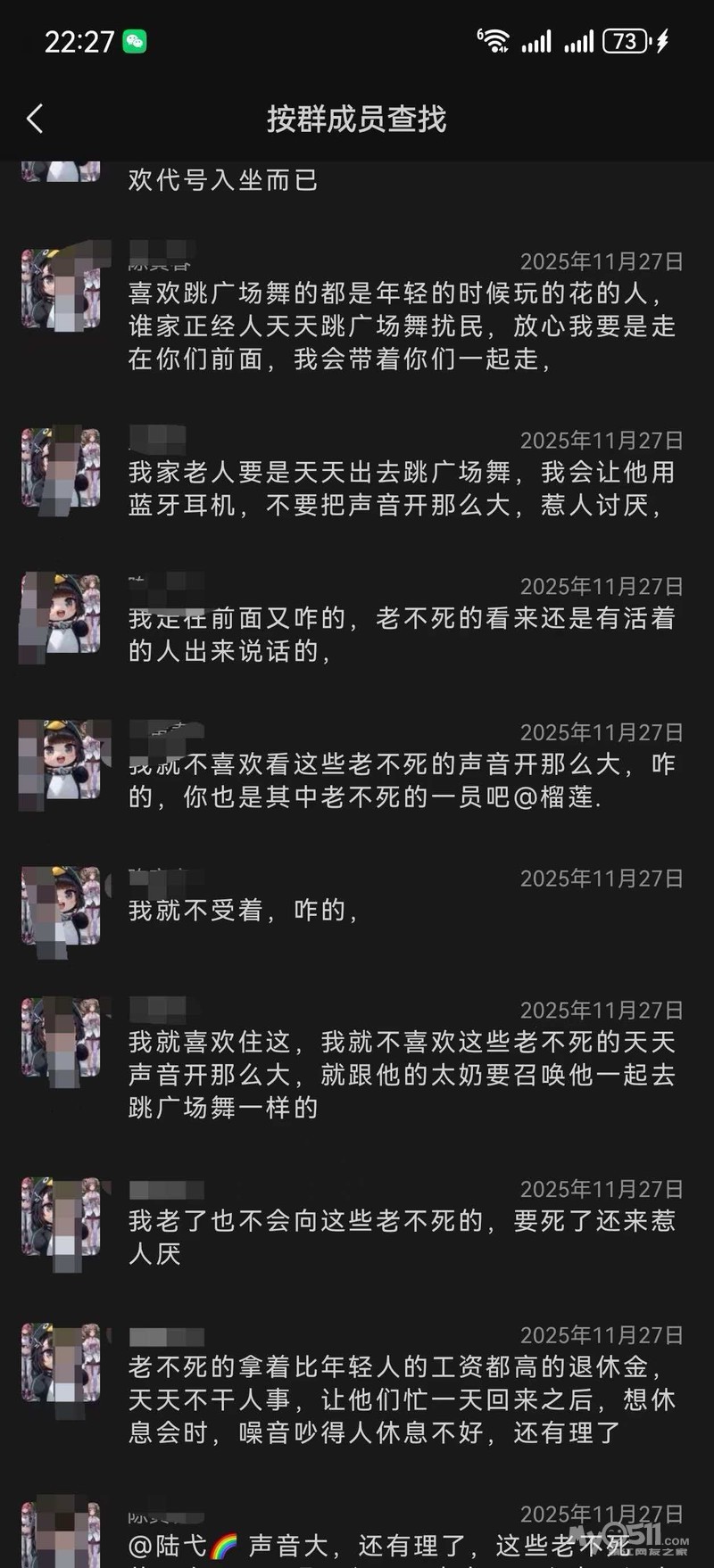Go back using the top-left arrow

(35, 119)
